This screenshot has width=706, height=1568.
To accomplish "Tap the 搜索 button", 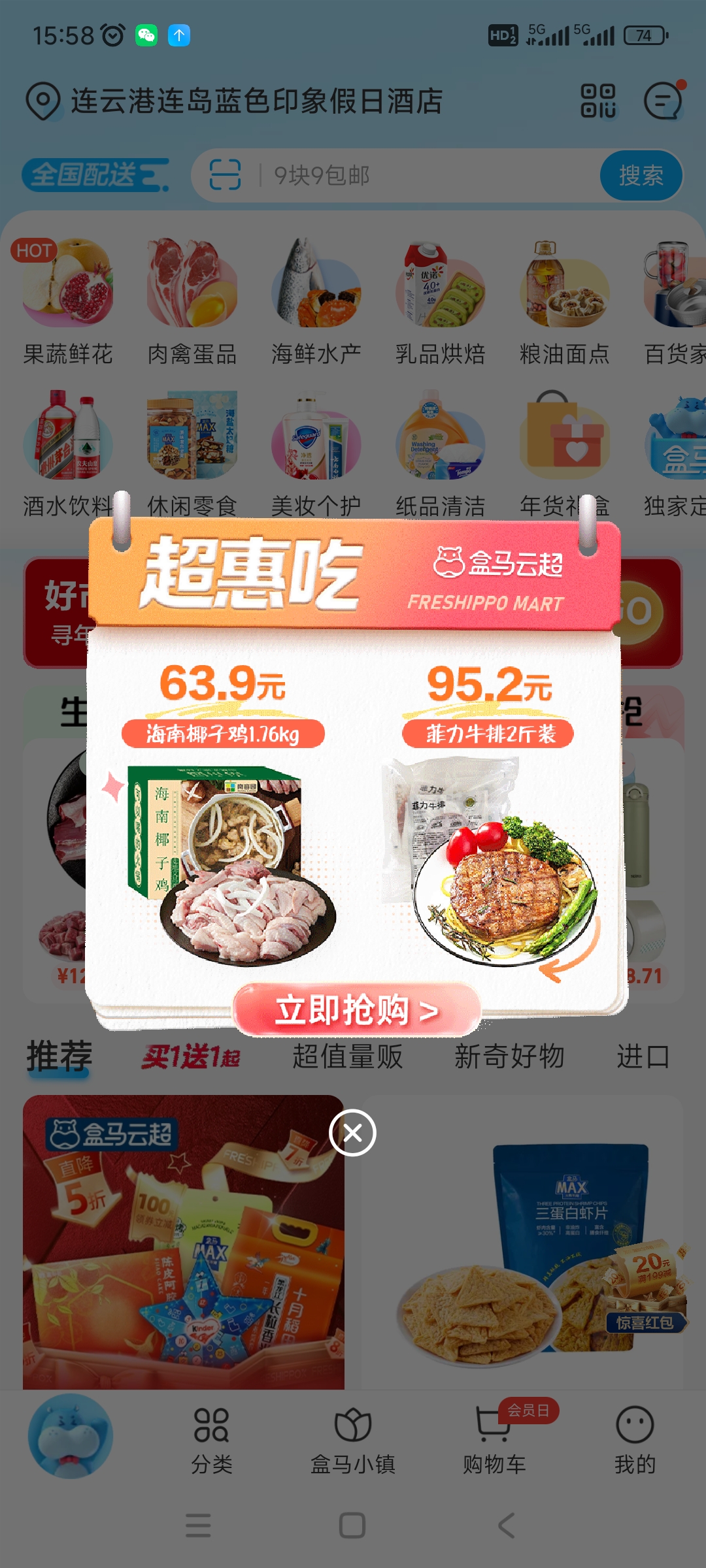I will pos(641,175).
